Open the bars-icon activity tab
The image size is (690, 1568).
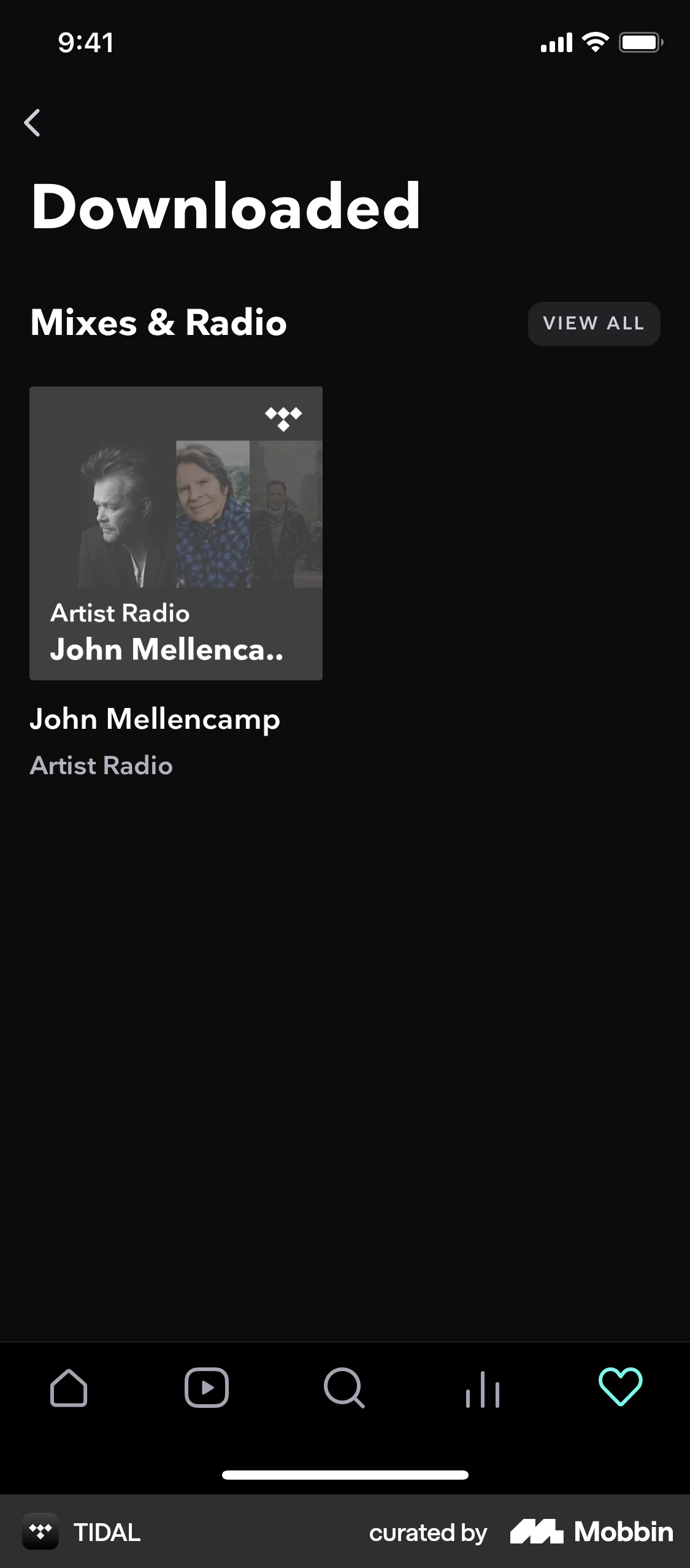click(483, 1389)
